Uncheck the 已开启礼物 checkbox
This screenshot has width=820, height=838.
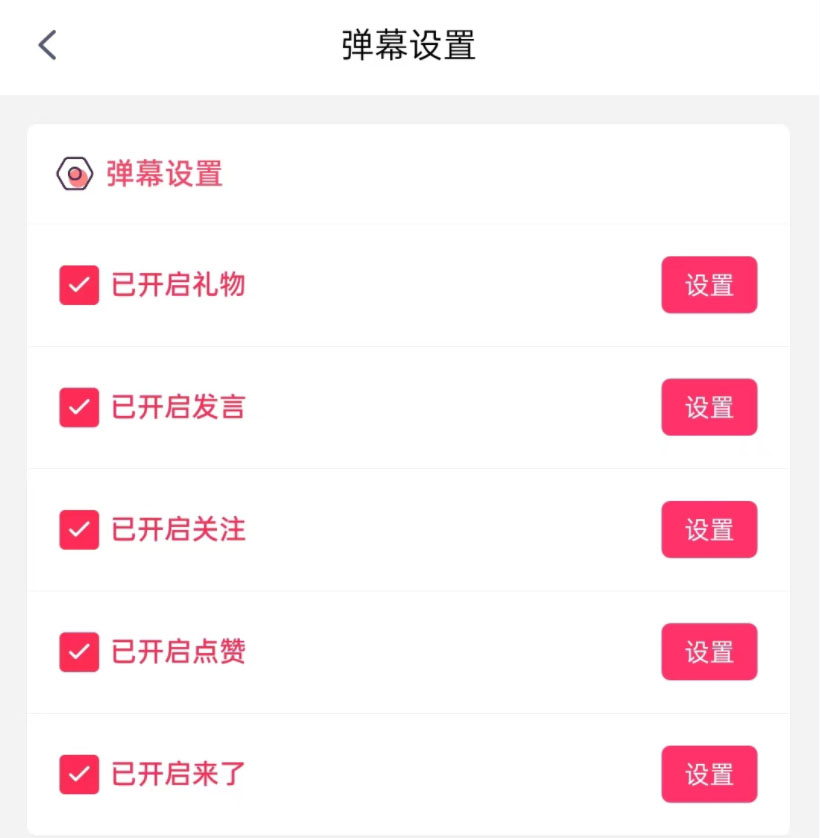pos(79,285)
